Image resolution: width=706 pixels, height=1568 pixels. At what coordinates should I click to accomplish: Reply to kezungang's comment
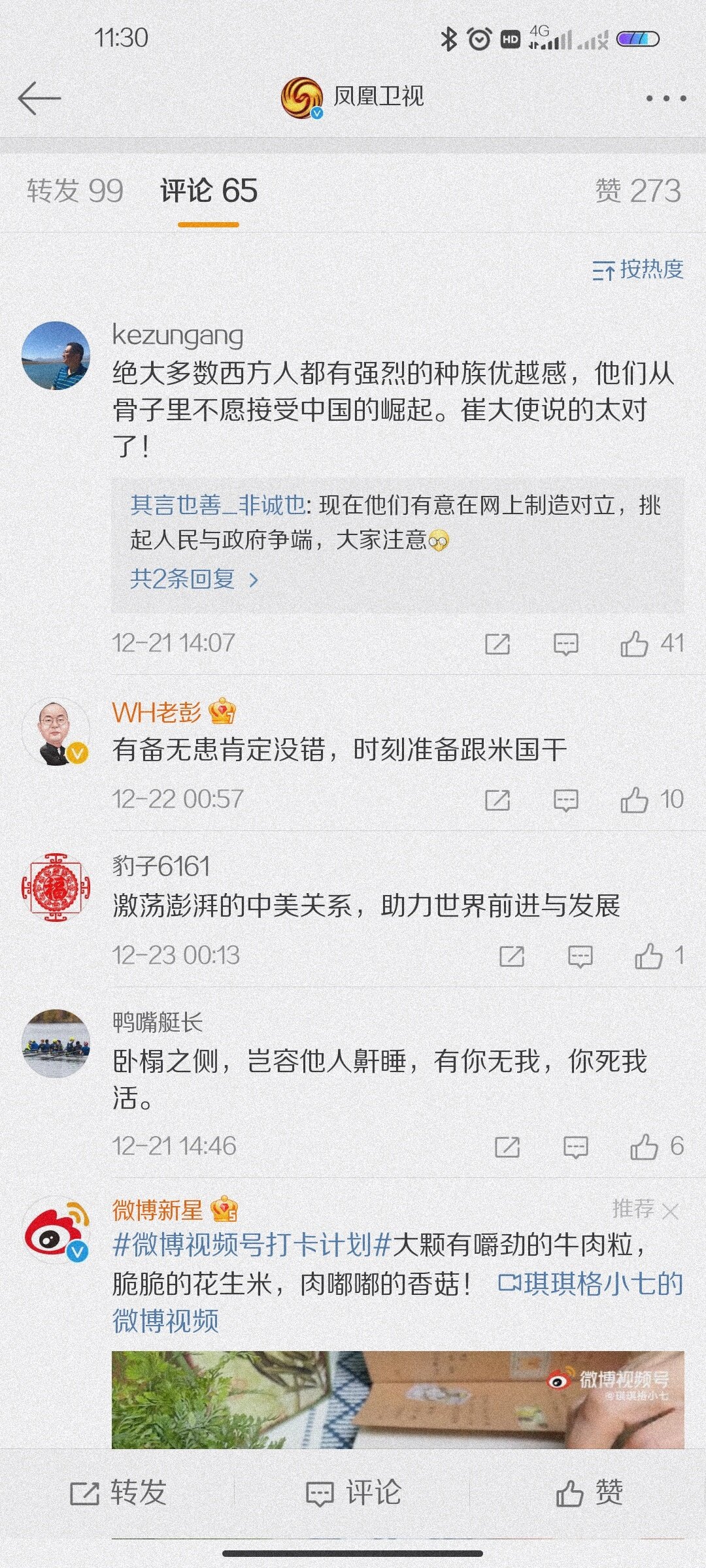565,644
